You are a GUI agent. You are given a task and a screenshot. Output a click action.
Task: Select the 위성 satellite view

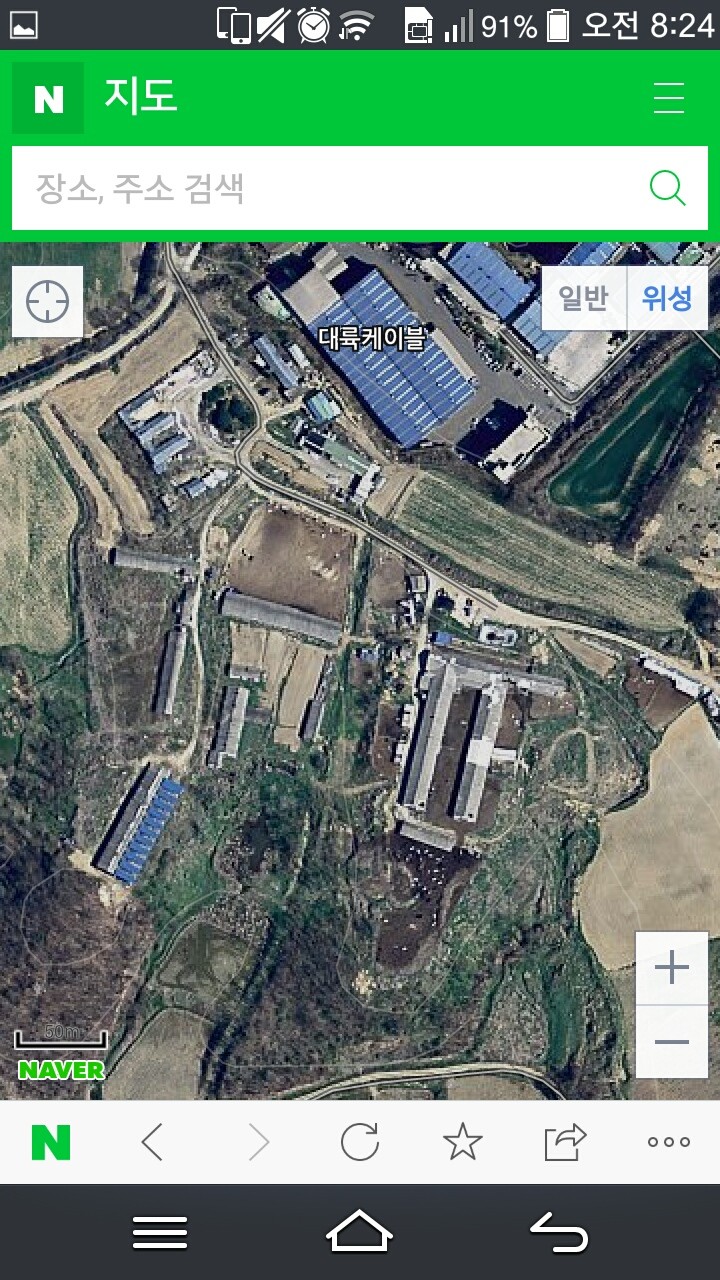tap(668, 298)
